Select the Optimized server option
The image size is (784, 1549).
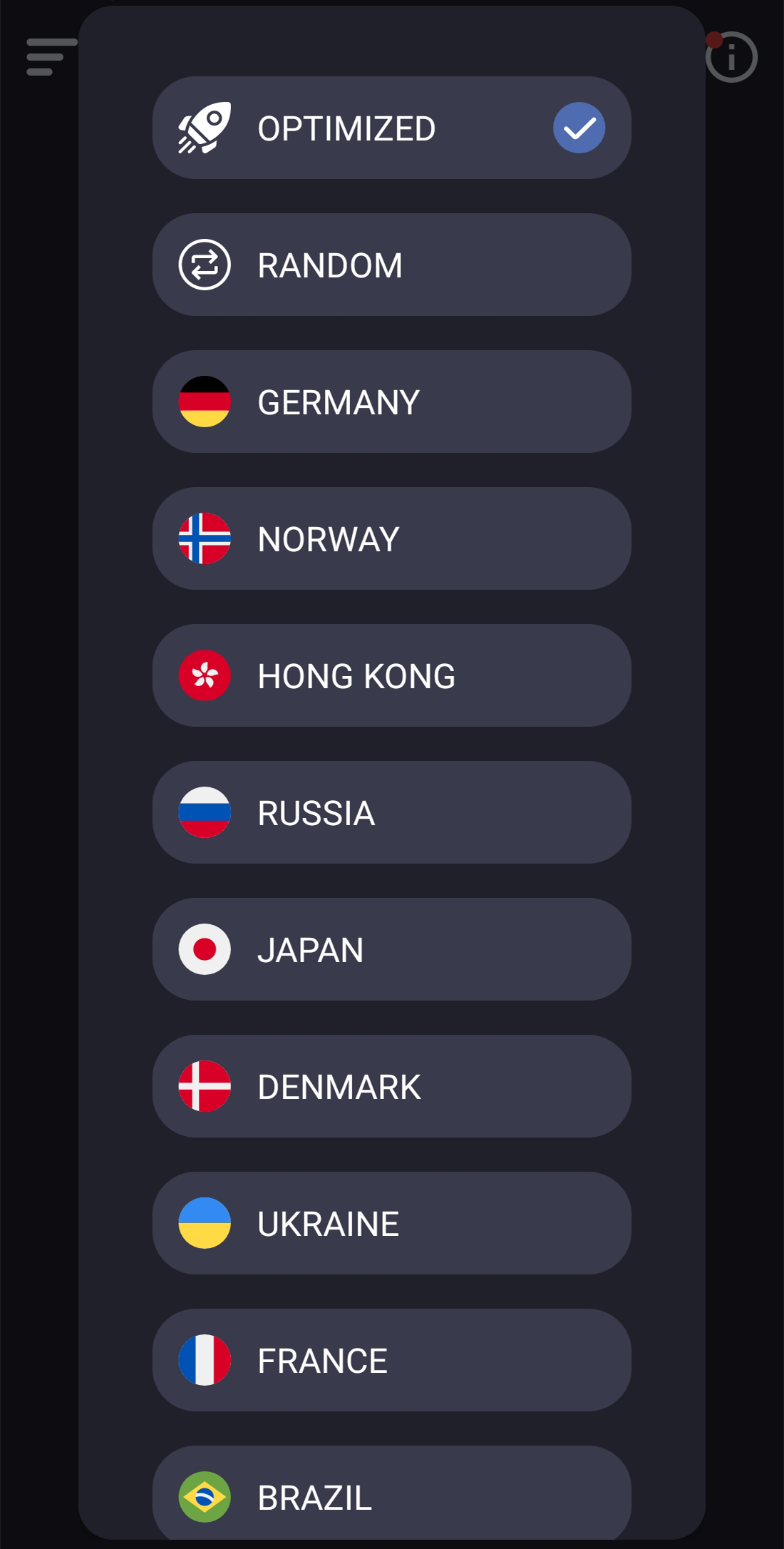click(391, 128)
